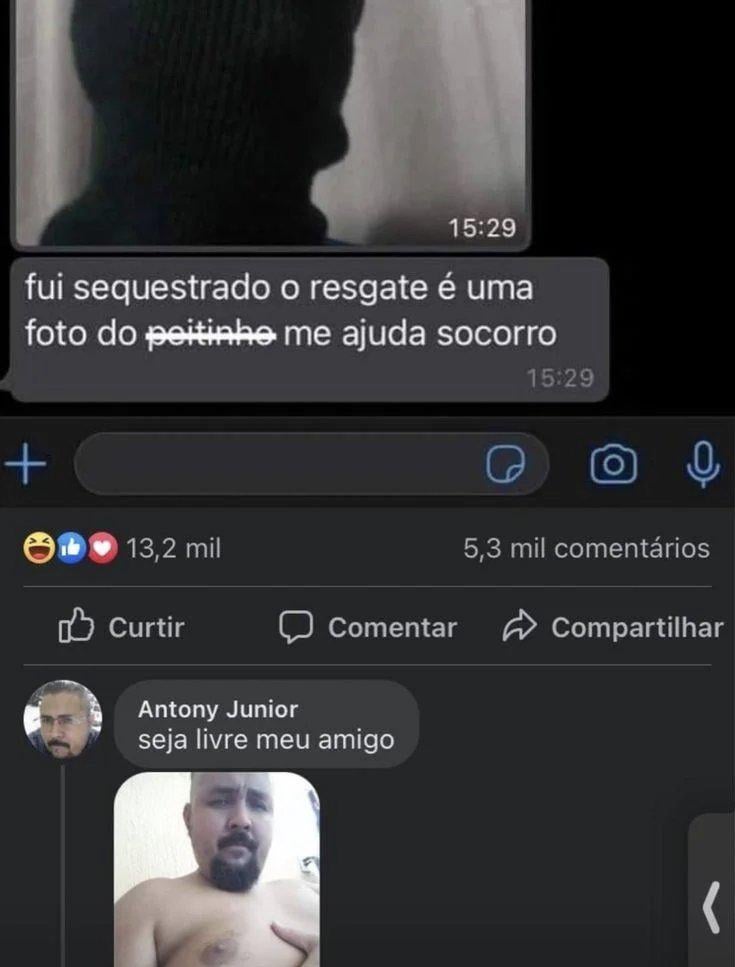The height and width of the screenshot is (967, 735).
Task: Open Antony Junior's profile name
Action: pyautogui.click(x=218, y=709)
